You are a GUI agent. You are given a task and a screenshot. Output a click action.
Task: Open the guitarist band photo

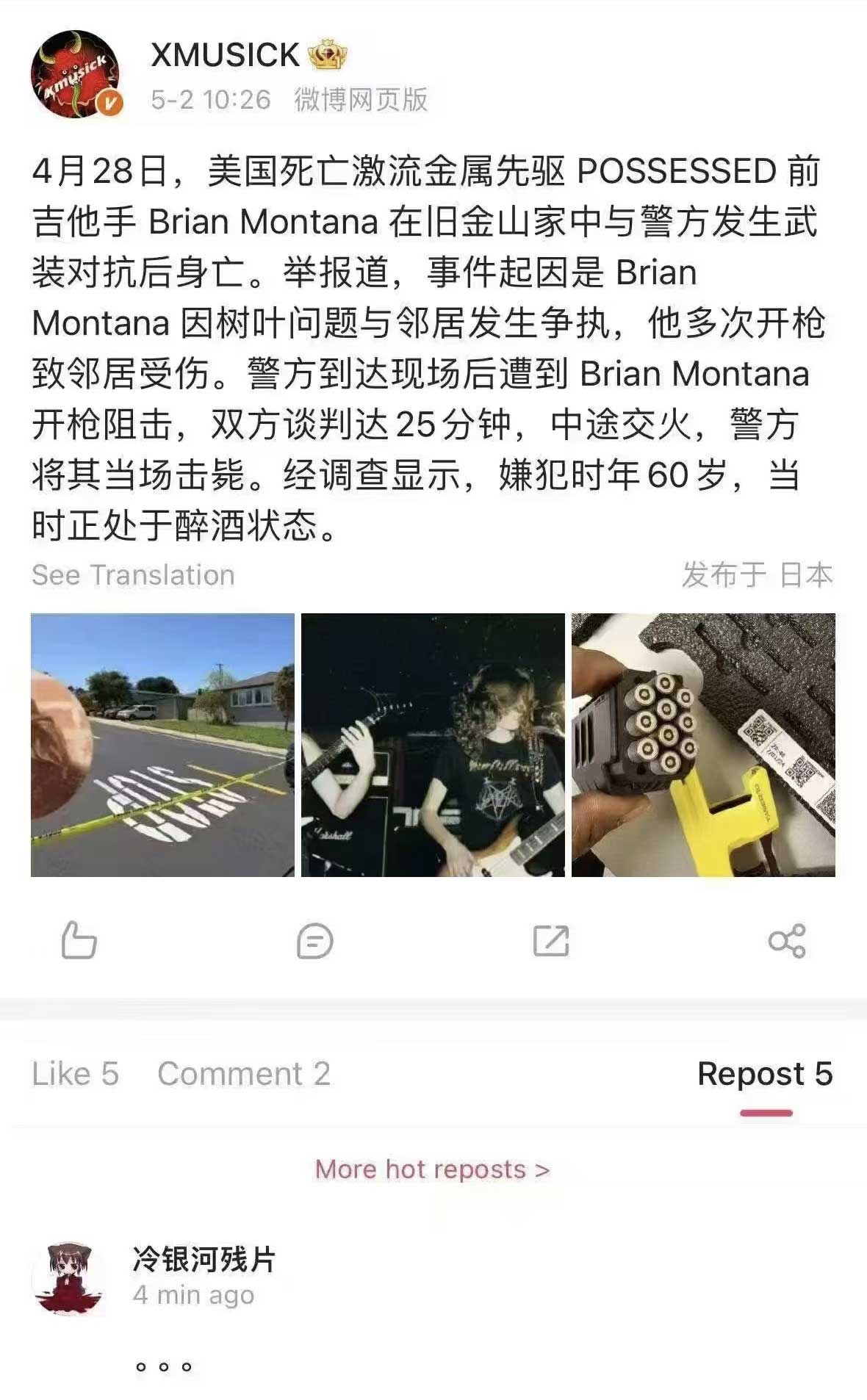coord(433,745)
